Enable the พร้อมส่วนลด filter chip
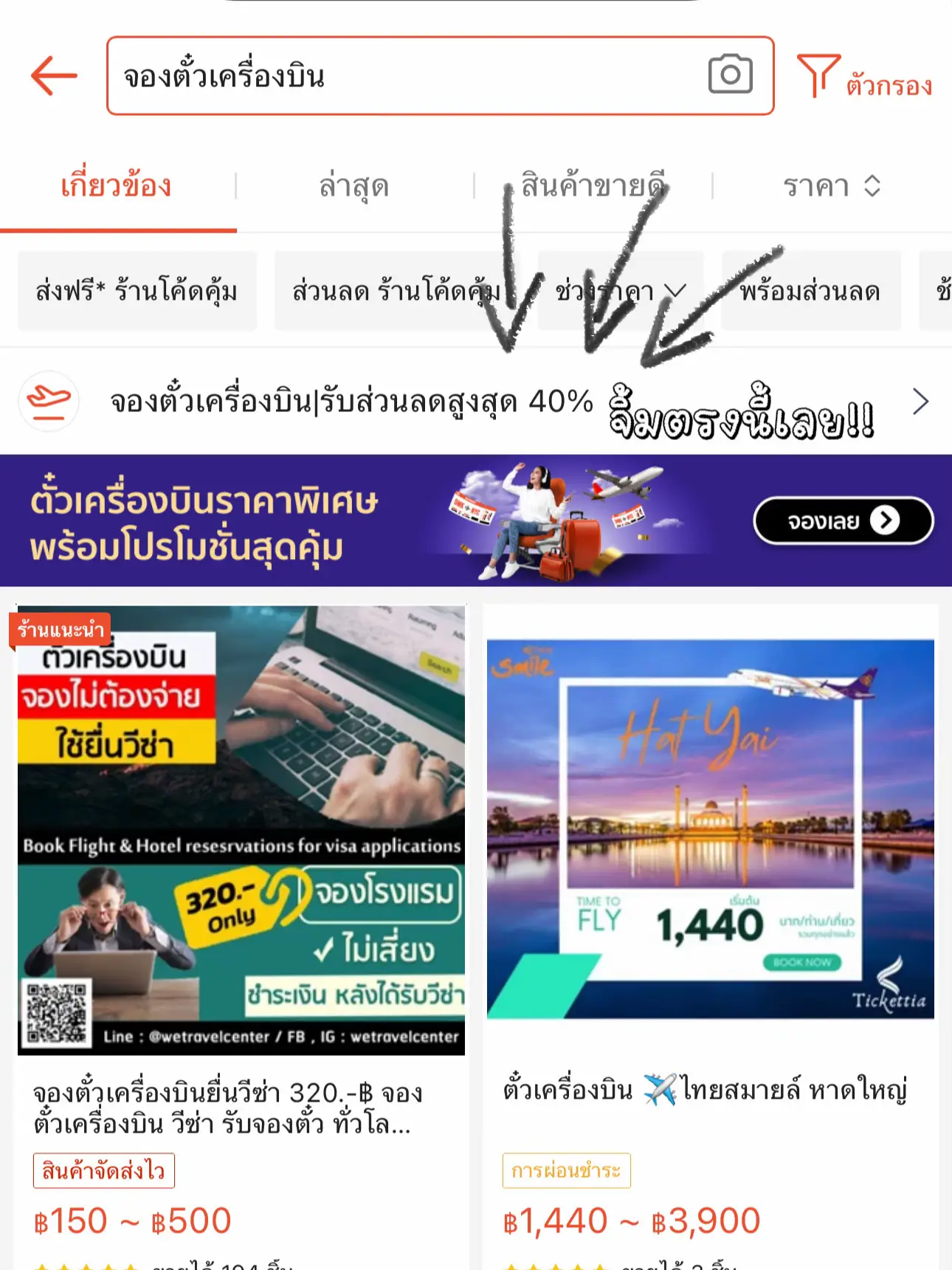The image size is (952, 1270). pos(810,291)
